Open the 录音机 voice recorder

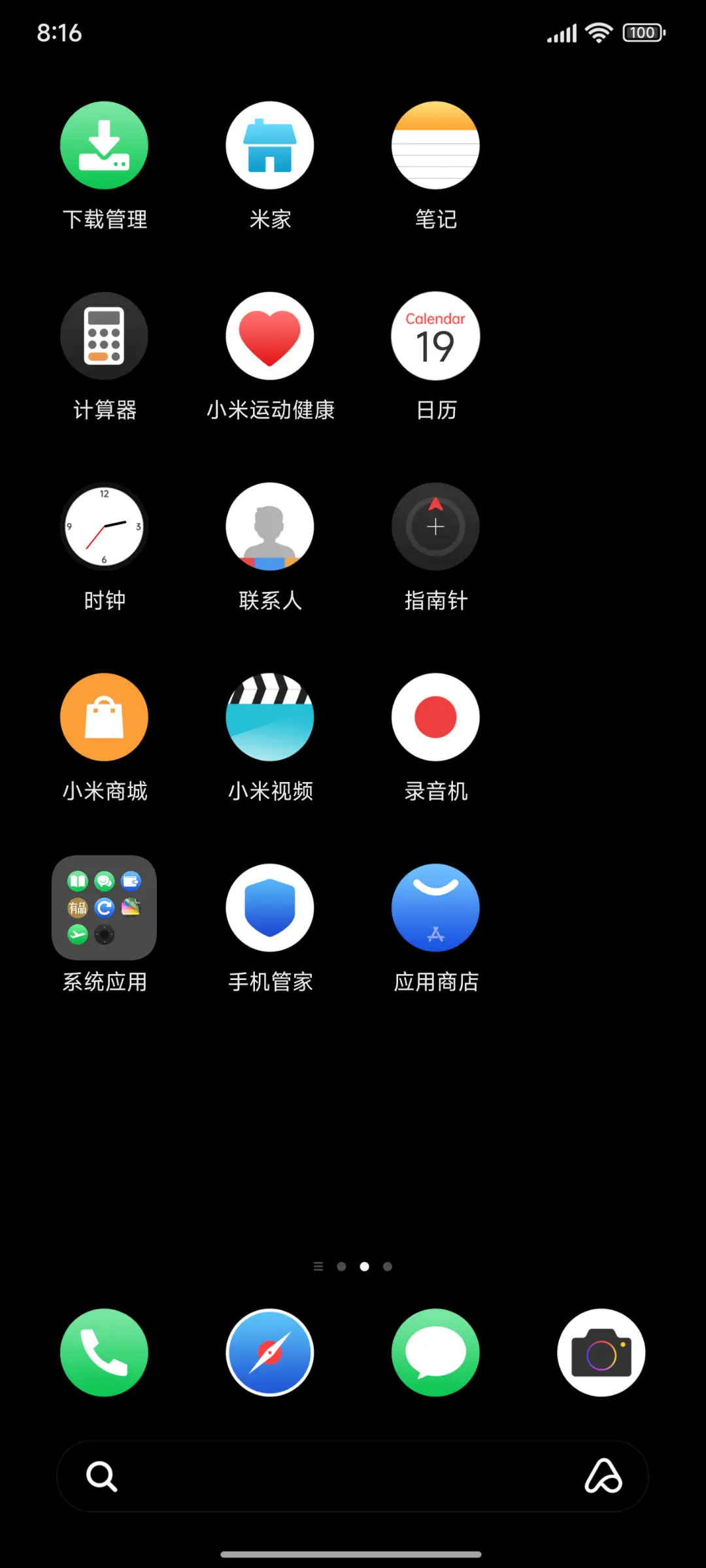click(x=436, y=717)
